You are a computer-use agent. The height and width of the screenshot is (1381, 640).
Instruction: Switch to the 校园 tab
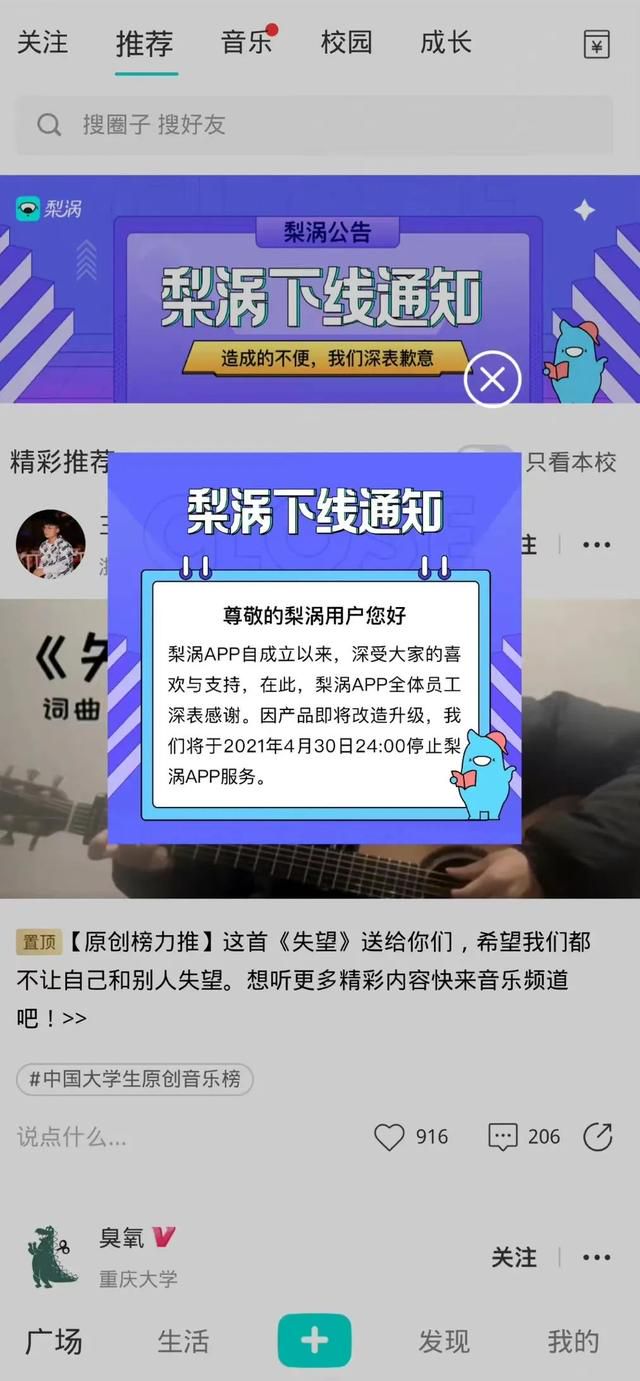click(346, 43)
